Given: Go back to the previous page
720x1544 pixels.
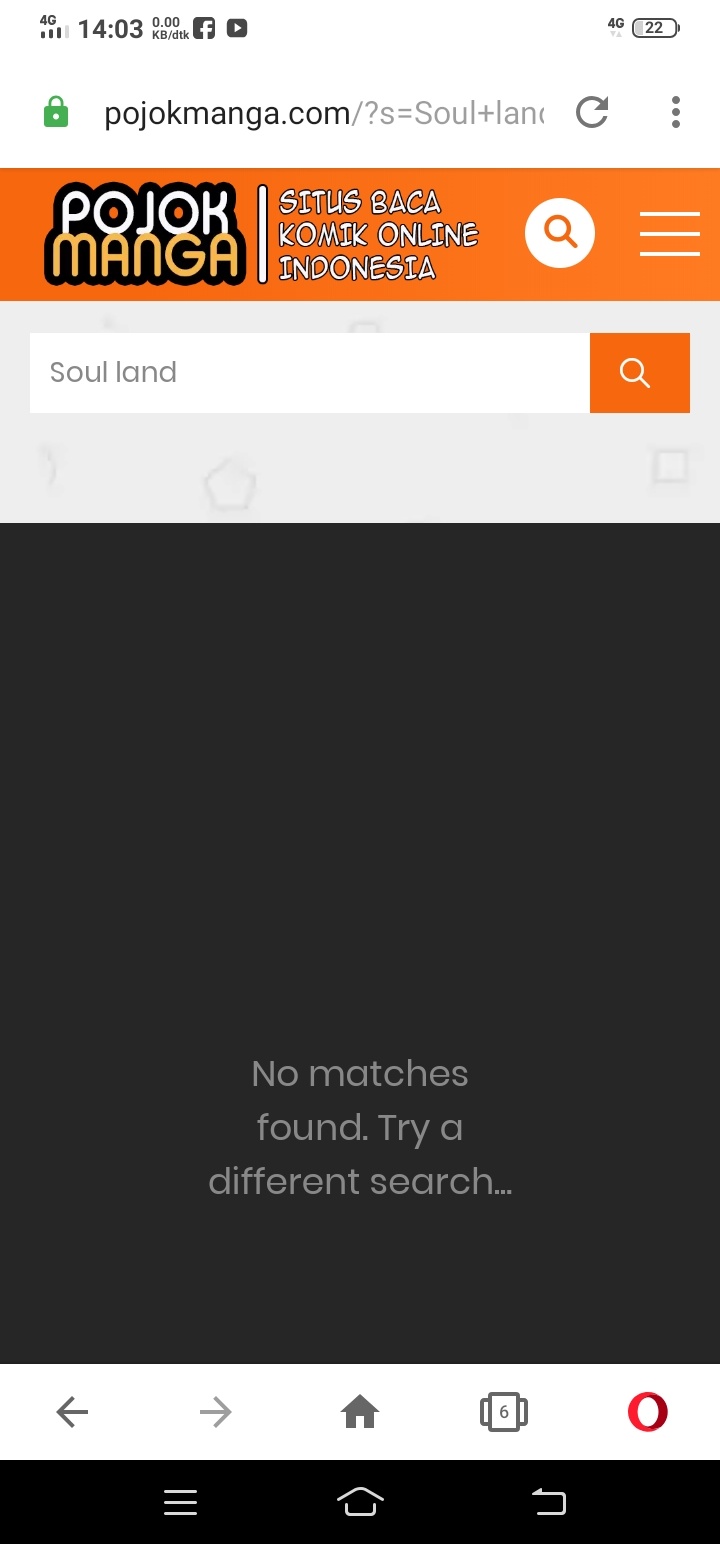Looking at the screenshot, I should coord(72,1412).
